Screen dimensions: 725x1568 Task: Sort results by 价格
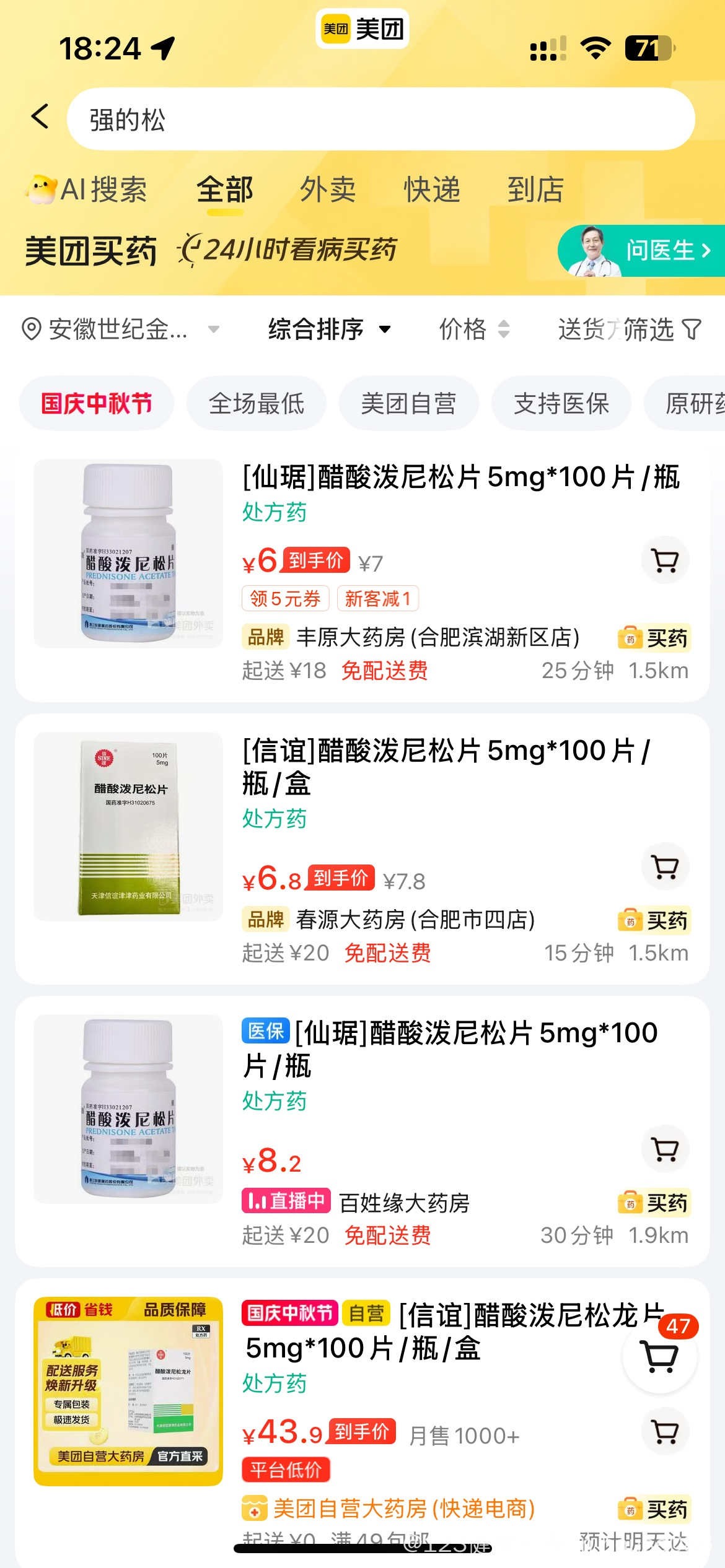(x=474, y=329)
